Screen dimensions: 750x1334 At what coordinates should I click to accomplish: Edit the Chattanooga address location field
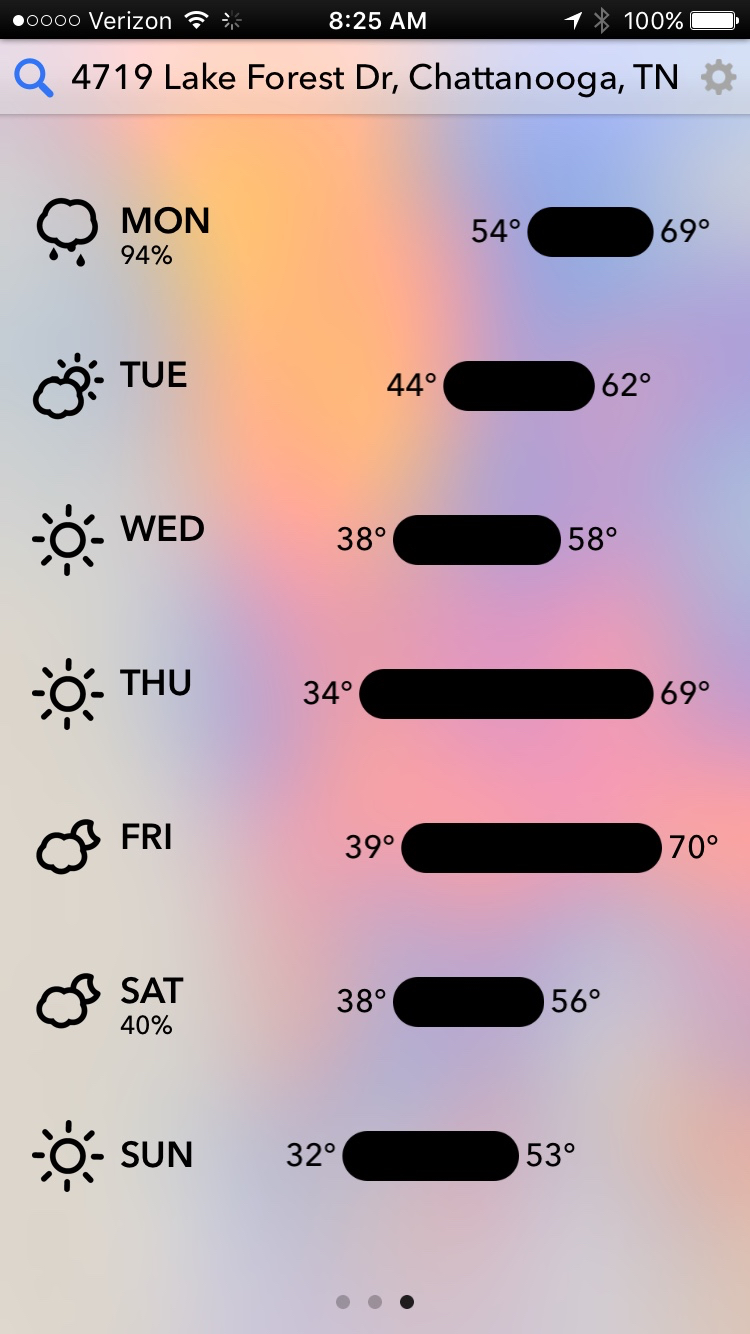pos(374,78)
